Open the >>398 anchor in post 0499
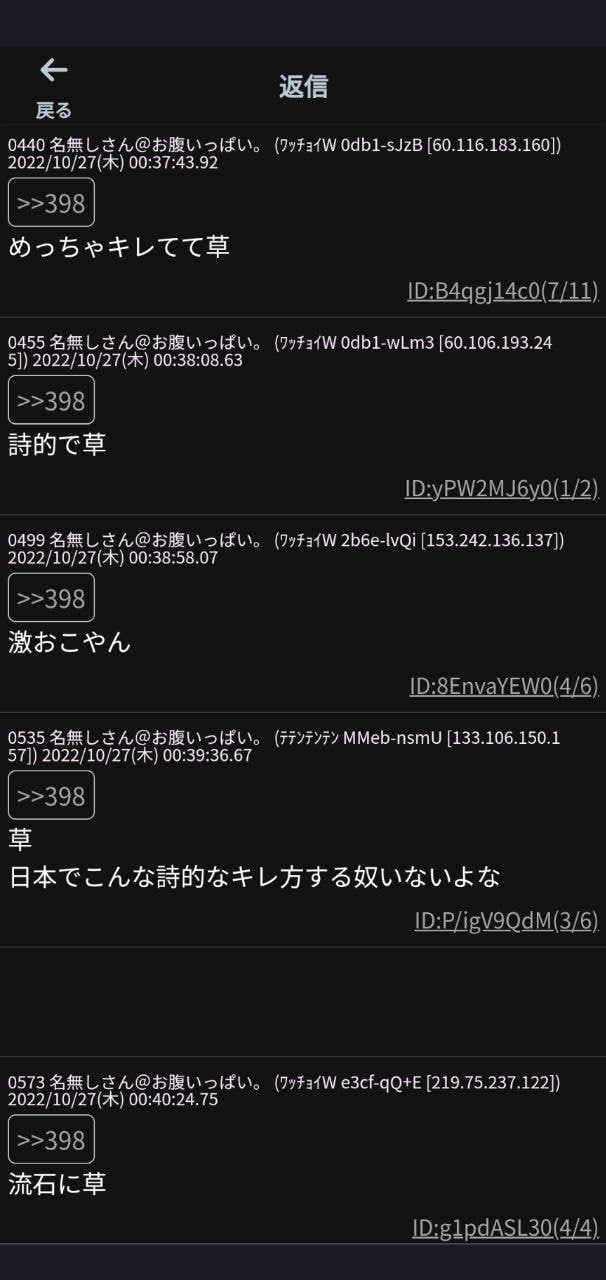 click(x=51, y=598)
